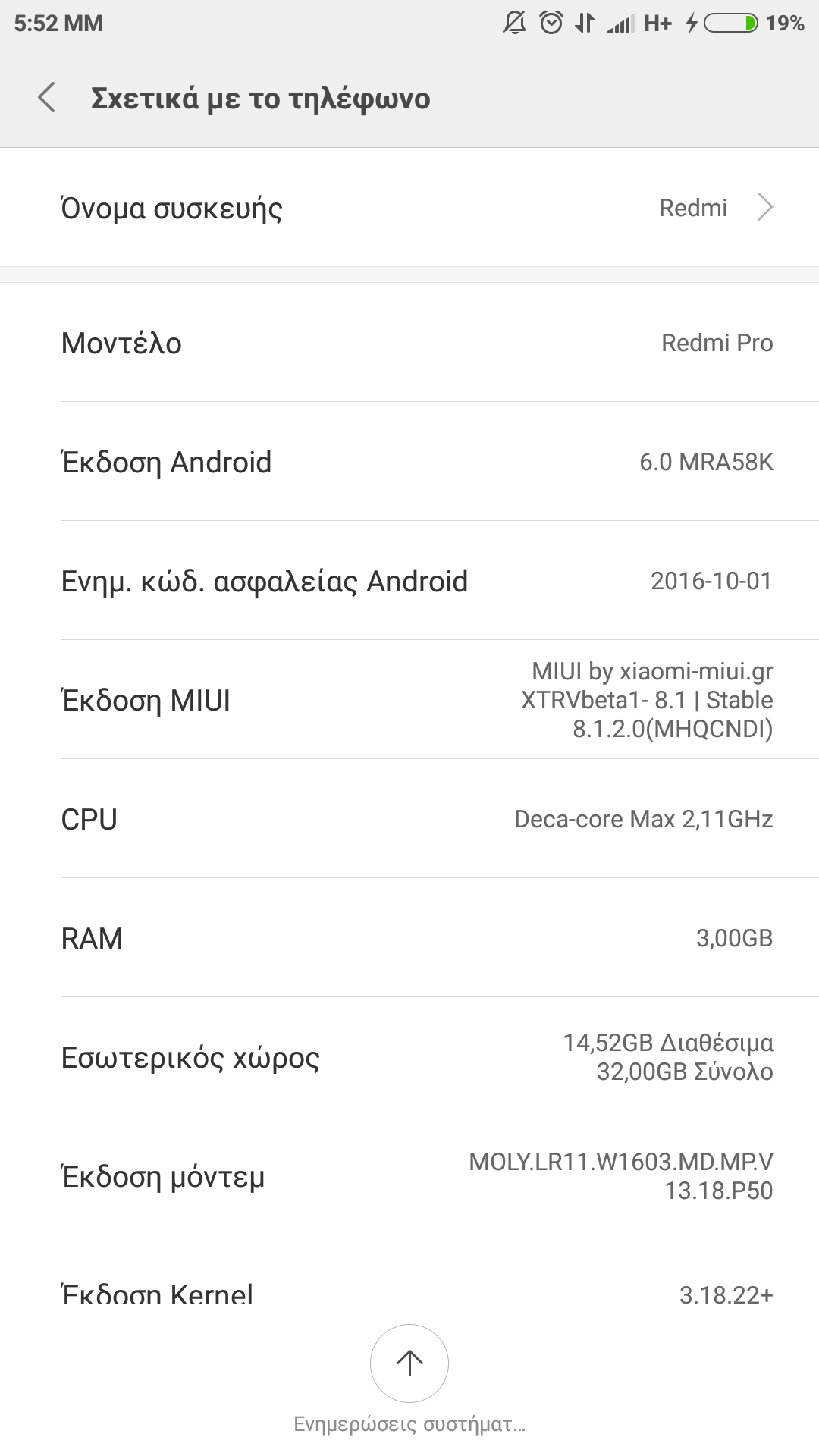Tap the Μοντέλο row
The width and height of the screenshot is (819, 1456).
pos(409,343)
